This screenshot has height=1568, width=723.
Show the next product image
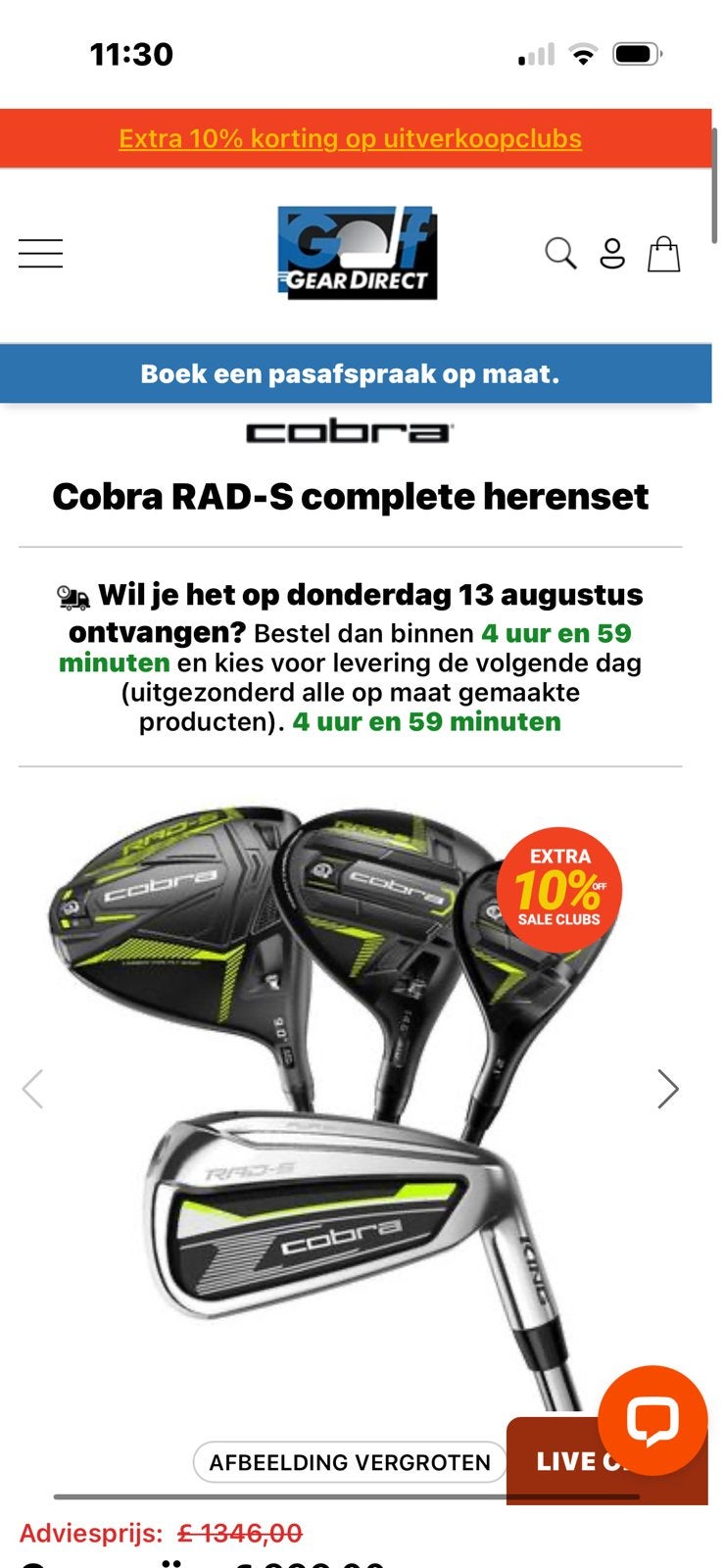(668, 1089)
